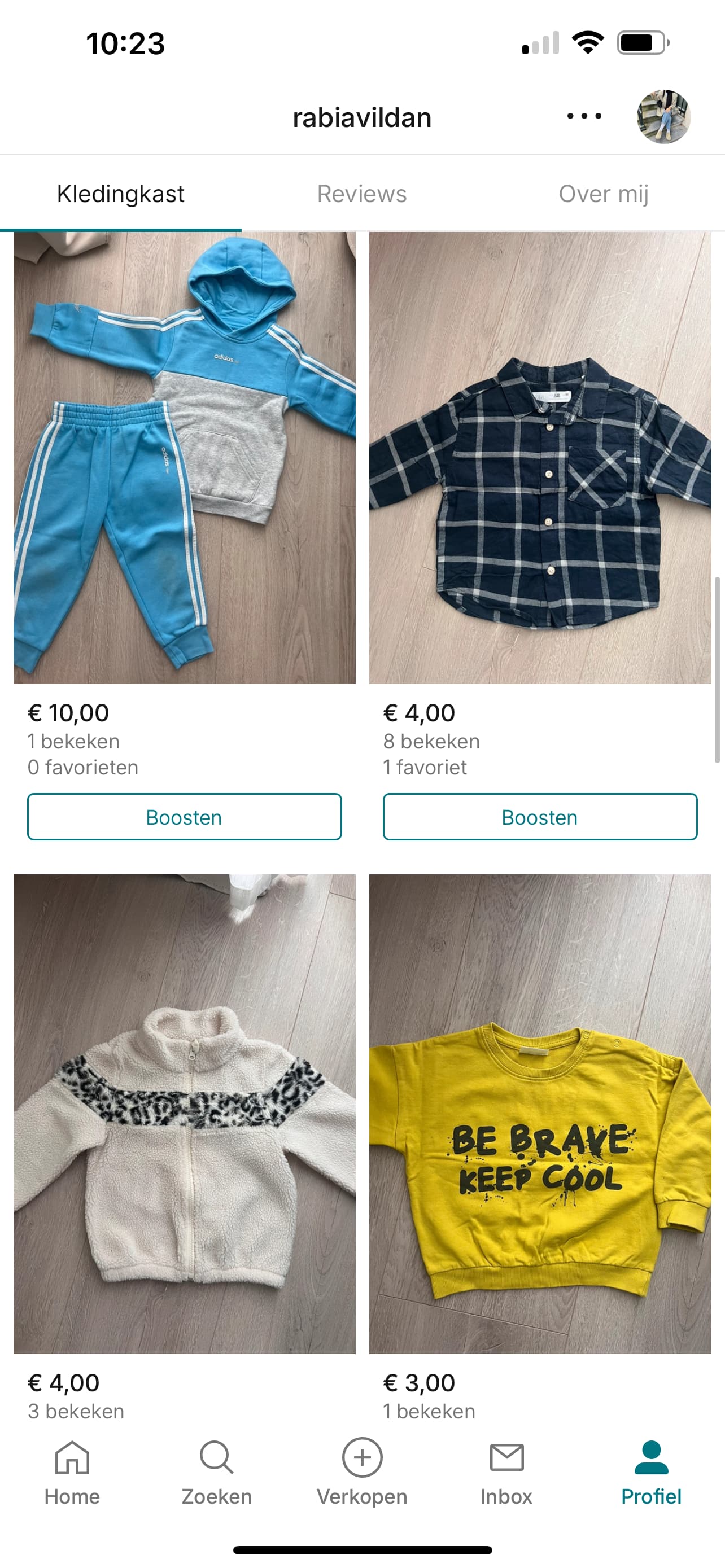Open the navy plaid shirt listing
The image size is (725, 1568).
540,458
